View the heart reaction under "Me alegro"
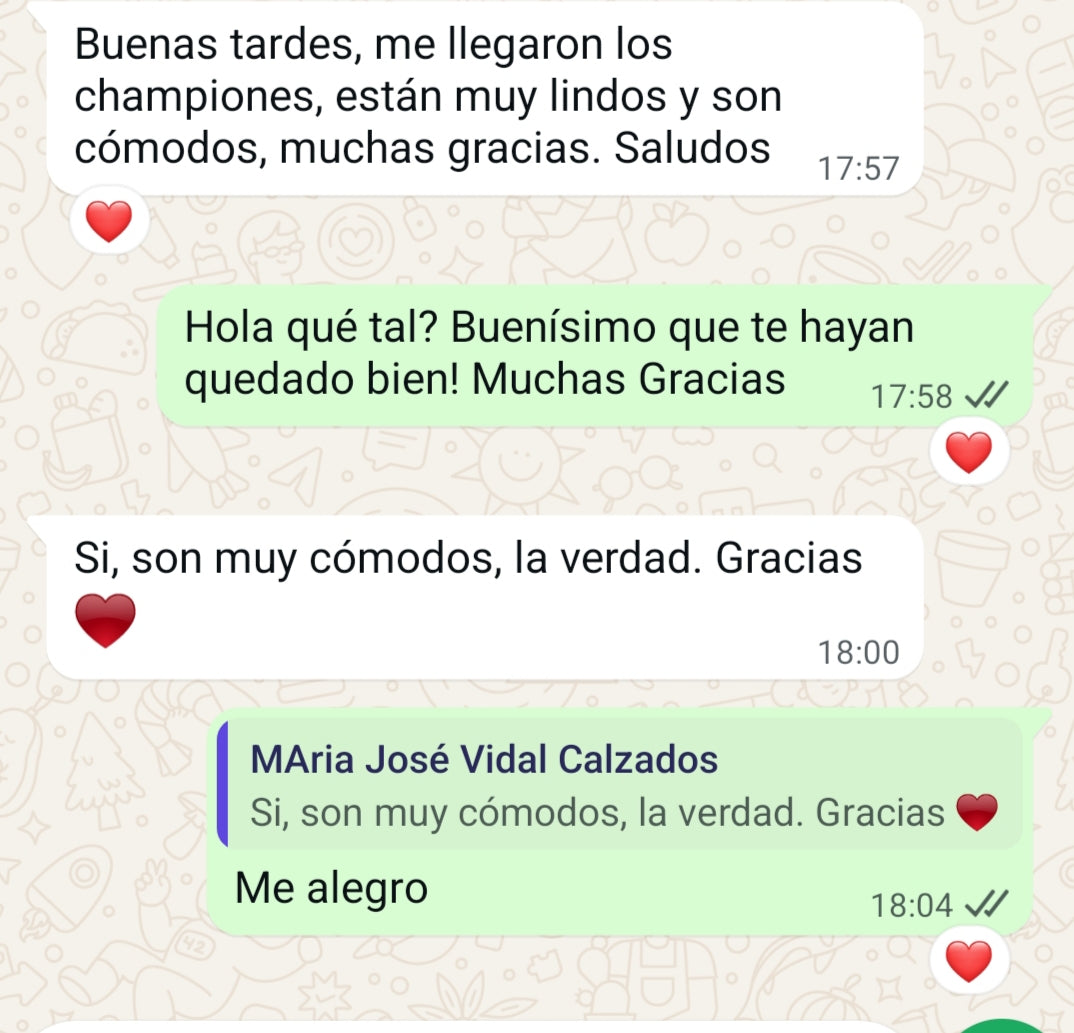 [x=968, y=961]
